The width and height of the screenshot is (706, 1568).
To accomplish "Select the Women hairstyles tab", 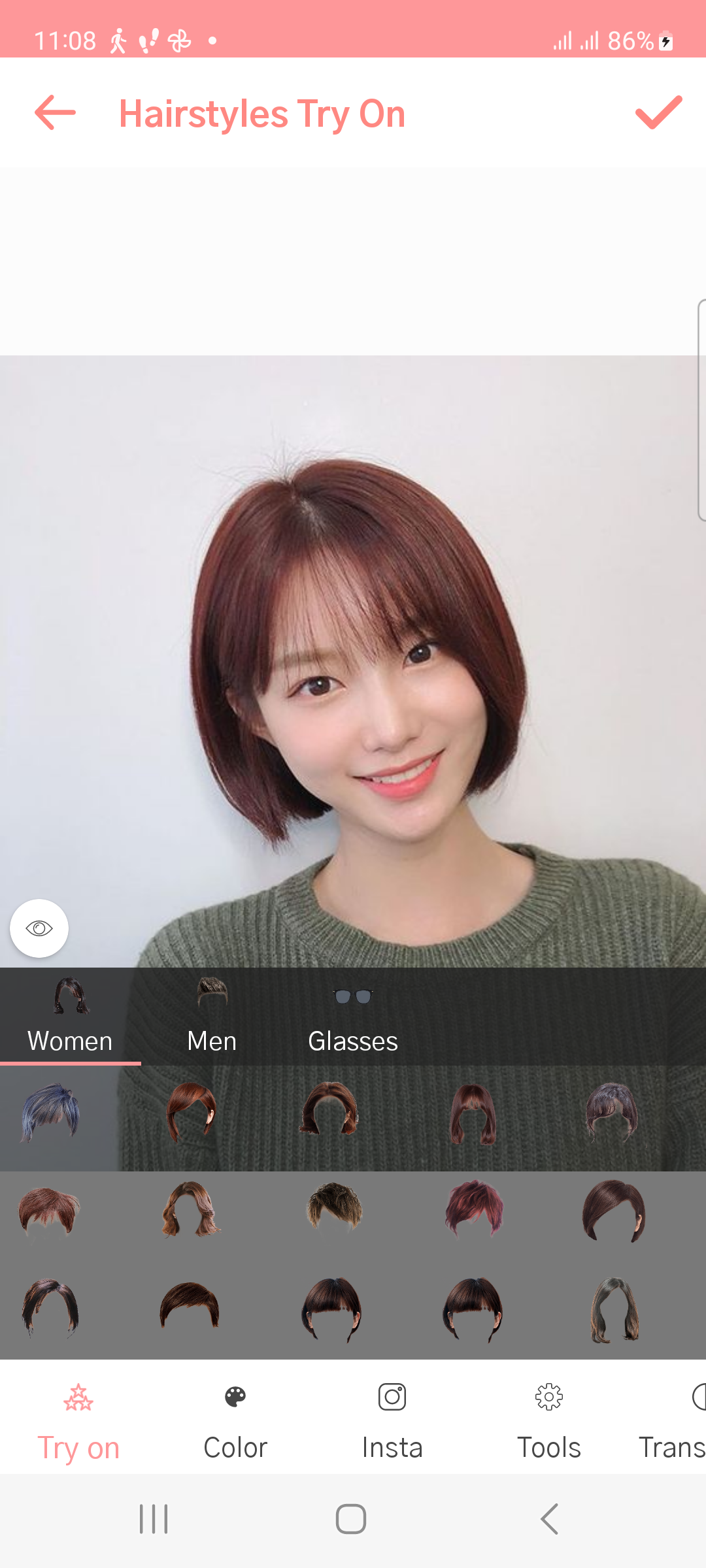I will pos(71,1016).
